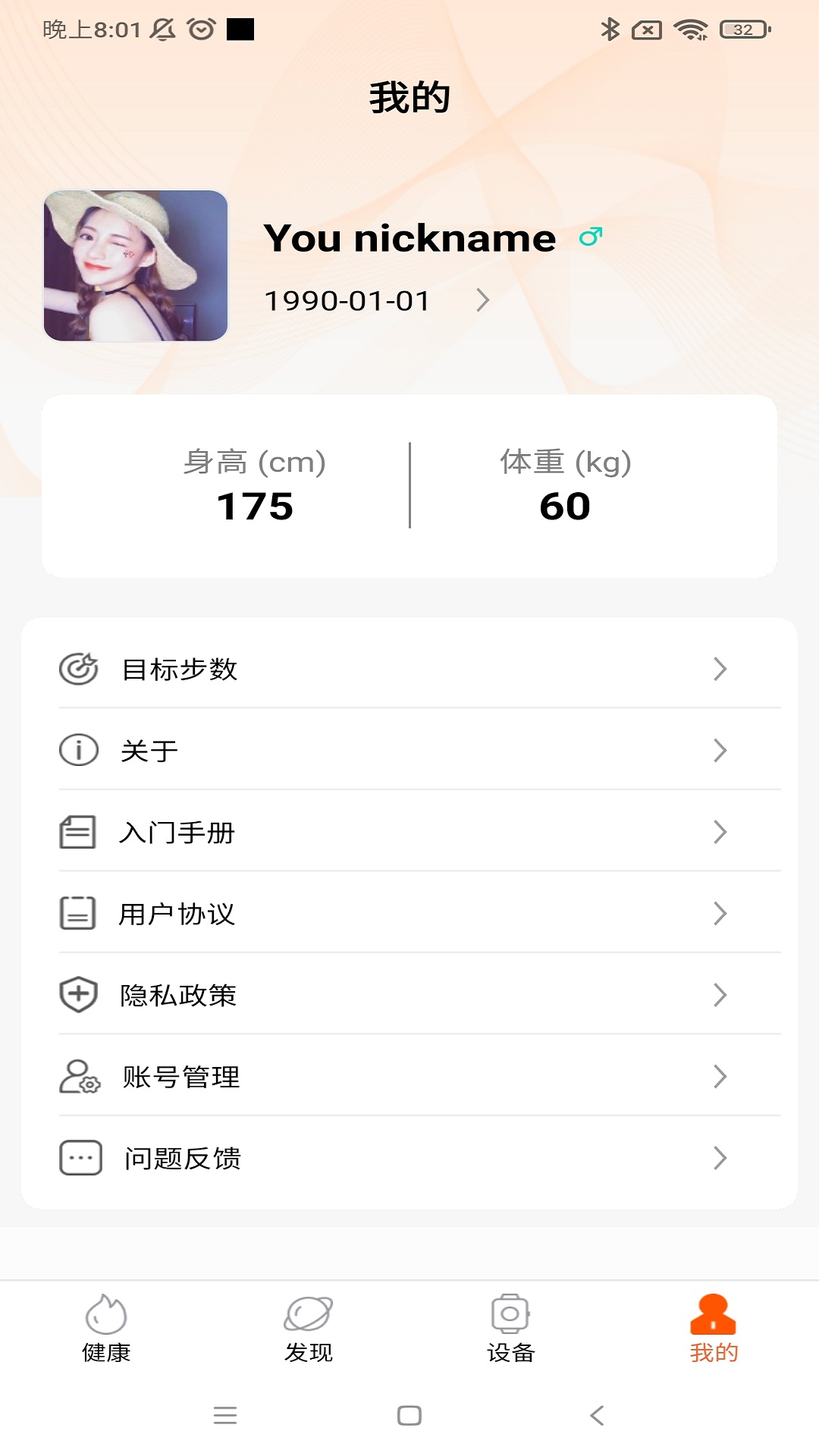Open the profile avatar photo
Screen dimensions: 819x1456
pos(136,265)
